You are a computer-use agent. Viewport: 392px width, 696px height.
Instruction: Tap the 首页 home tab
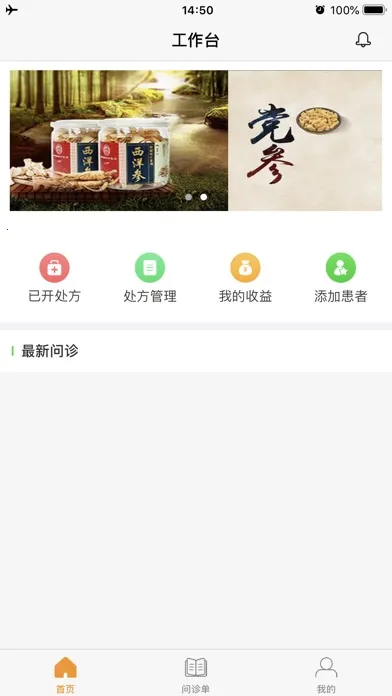pos(65,675)
